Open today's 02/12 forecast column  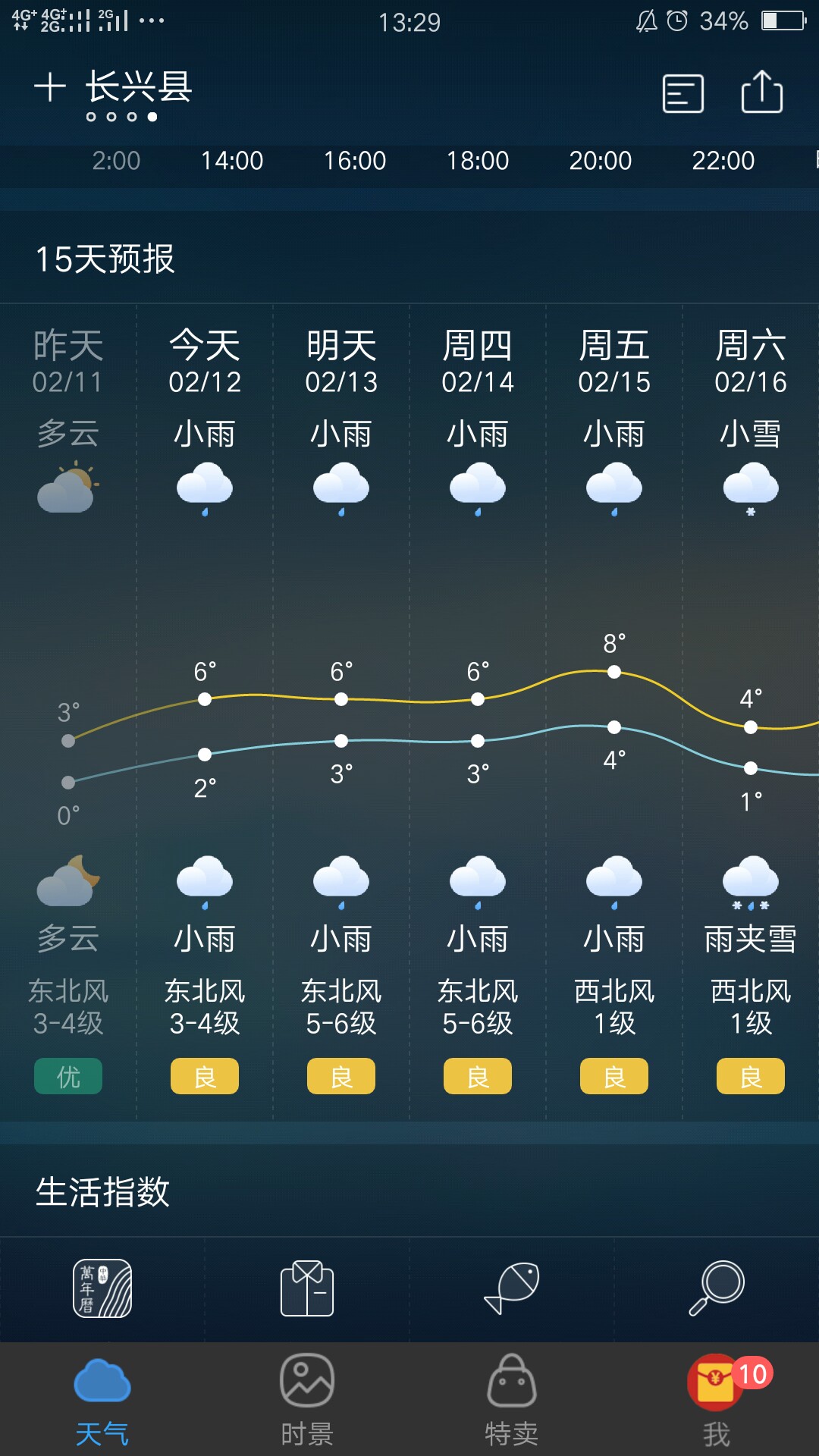click(x=205, y=711)
